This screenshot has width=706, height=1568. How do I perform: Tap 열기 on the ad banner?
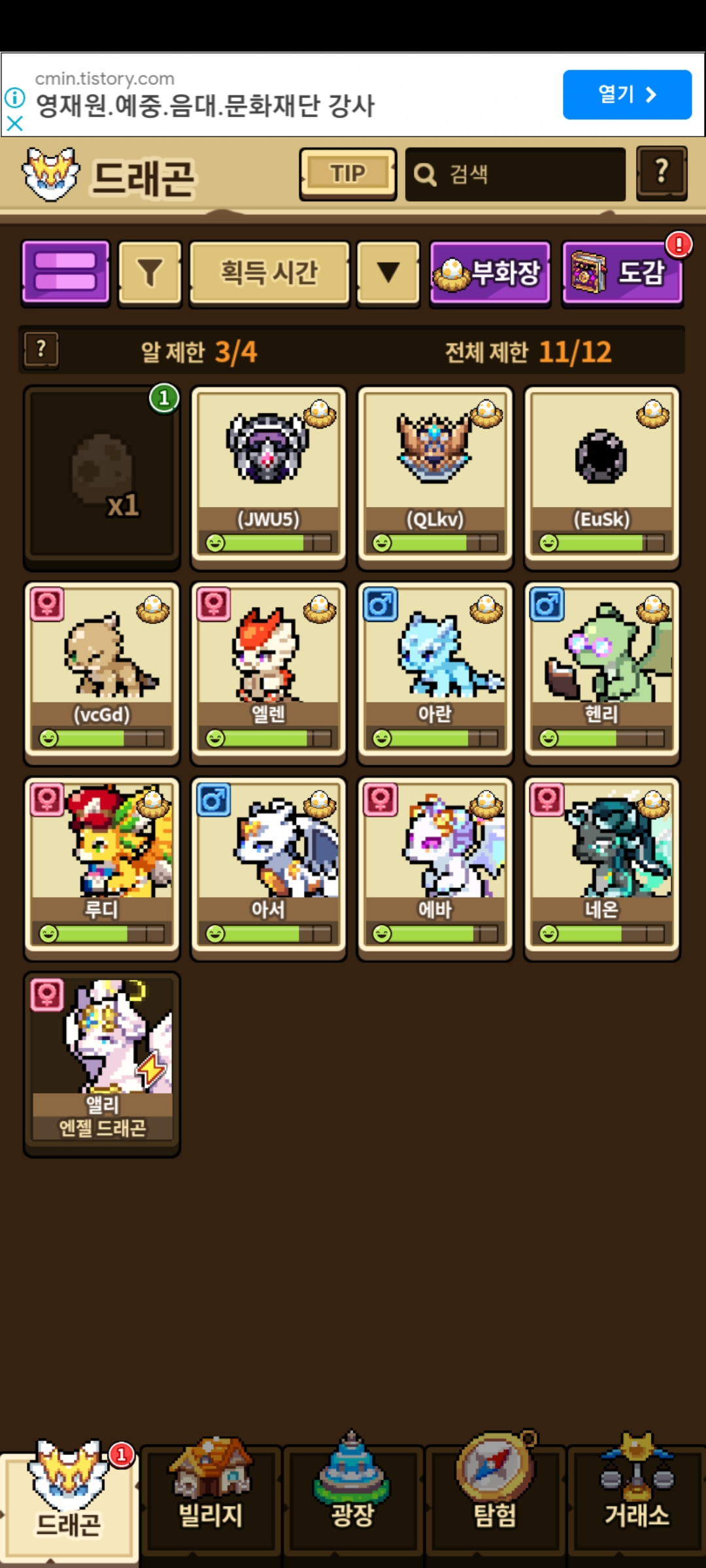tap(626, 95)
